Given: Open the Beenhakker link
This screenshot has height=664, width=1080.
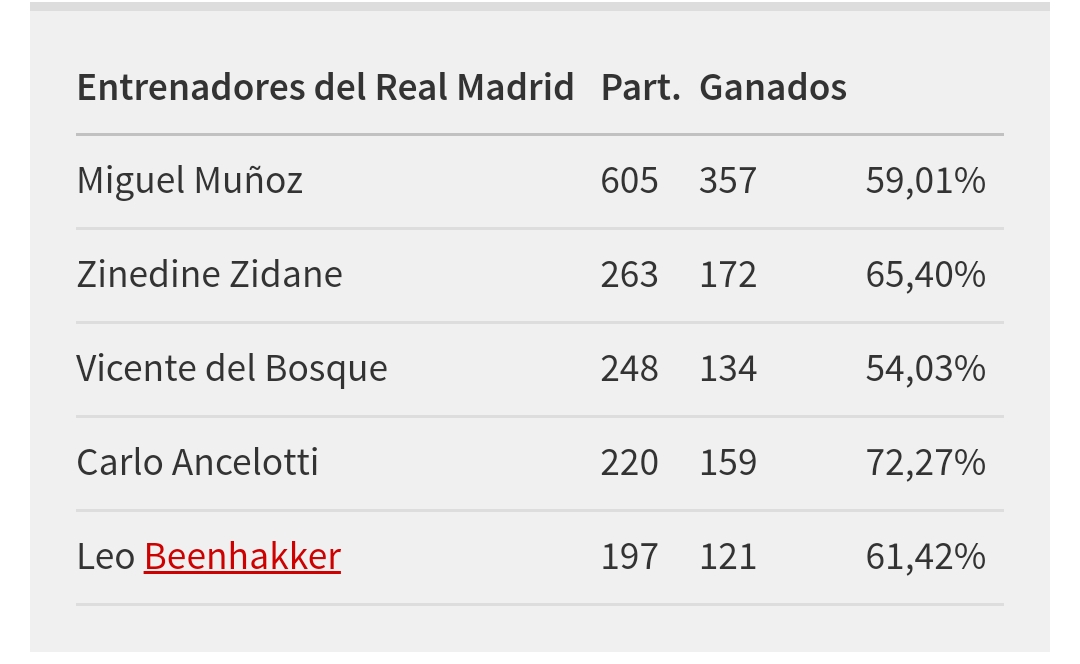Looking at the screenshot, I should [242, 557].
